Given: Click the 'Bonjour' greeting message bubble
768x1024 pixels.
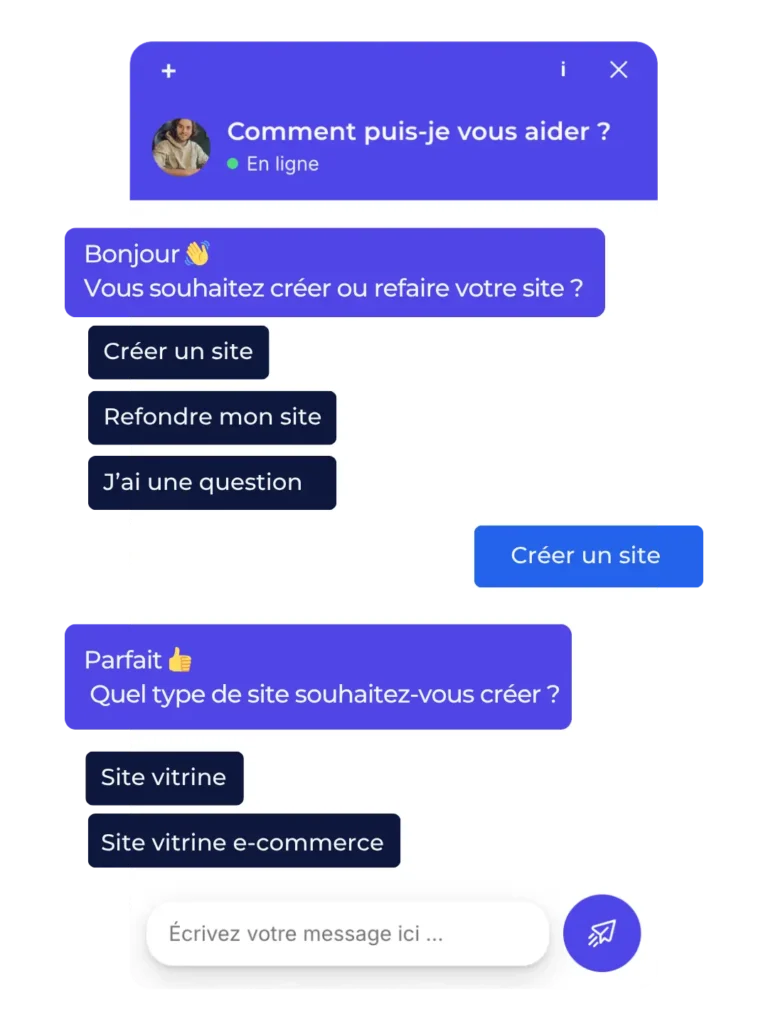Looking at the screenshot, I should [335, 271].
